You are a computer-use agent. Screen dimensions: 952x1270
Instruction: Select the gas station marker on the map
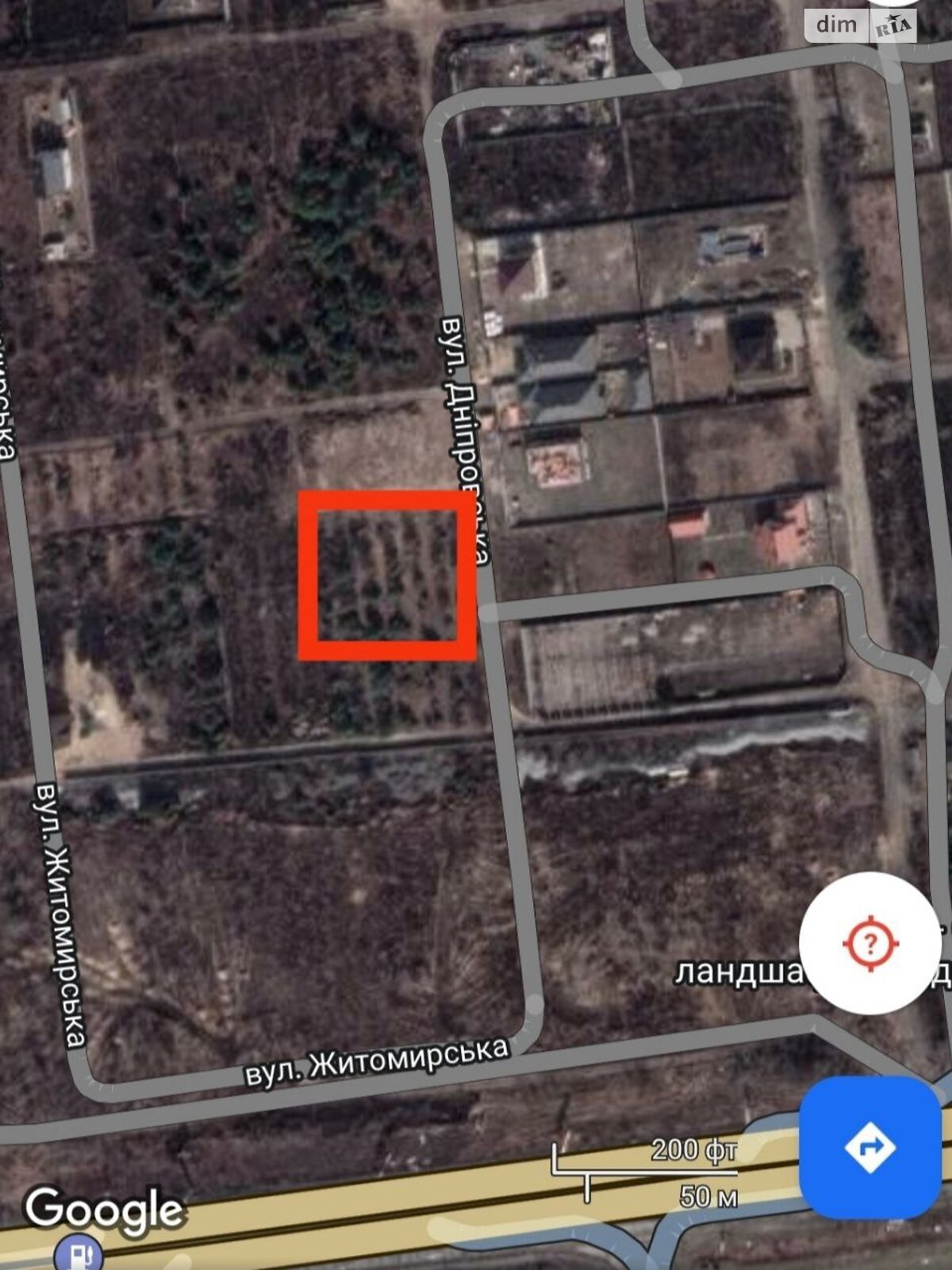(79, 1253)
